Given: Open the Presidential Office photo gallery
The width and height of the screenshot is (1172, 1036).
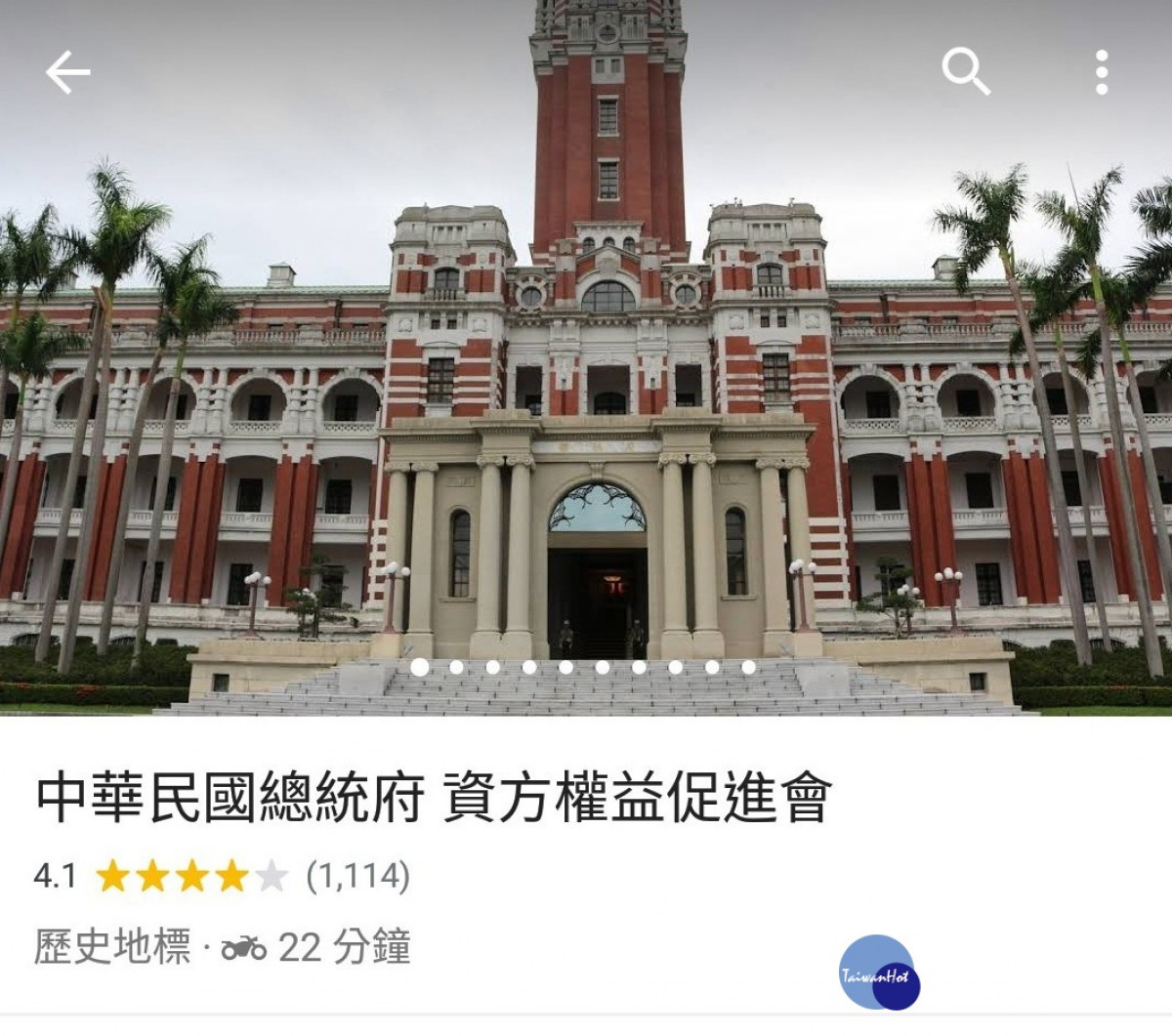Looking at the screenshot, I should pyautogui.click(x=586, y=391).
